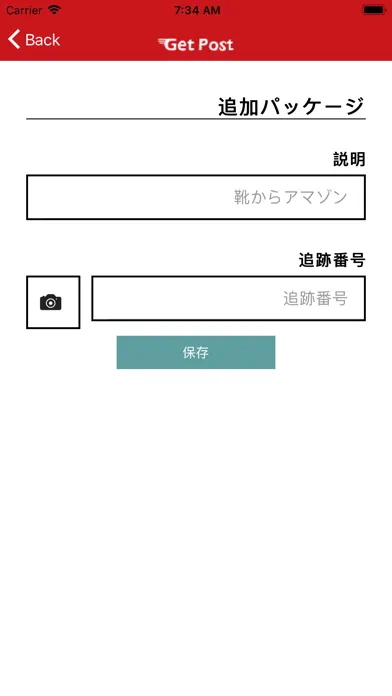Go back using the Back button
This screenshot has width=392, height=696.
[x=34, y=40]
